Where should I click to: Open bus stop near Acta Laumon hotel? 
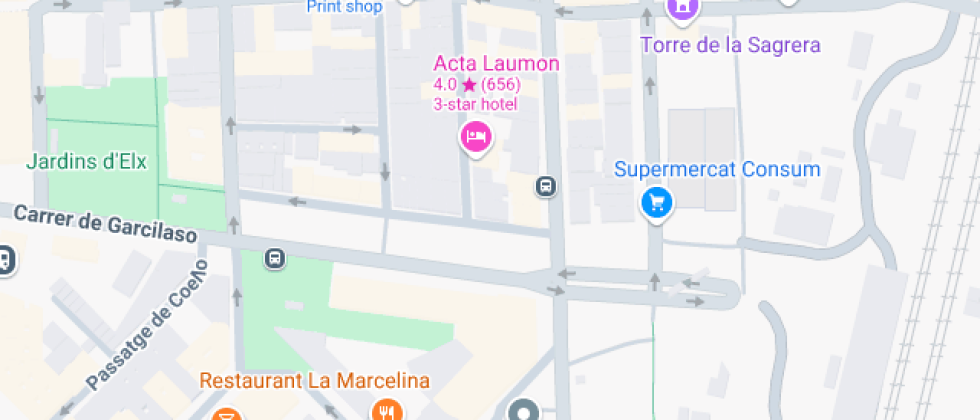tap(546, 186)
